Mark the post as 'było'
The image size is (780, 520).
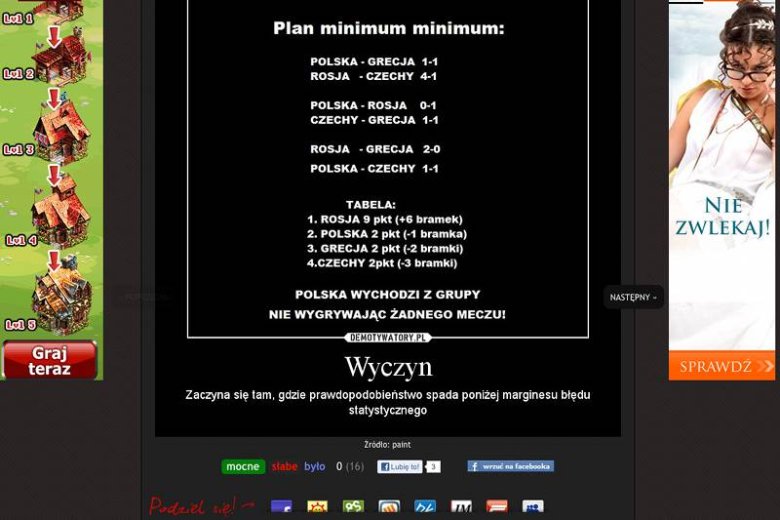coord(314,467)
